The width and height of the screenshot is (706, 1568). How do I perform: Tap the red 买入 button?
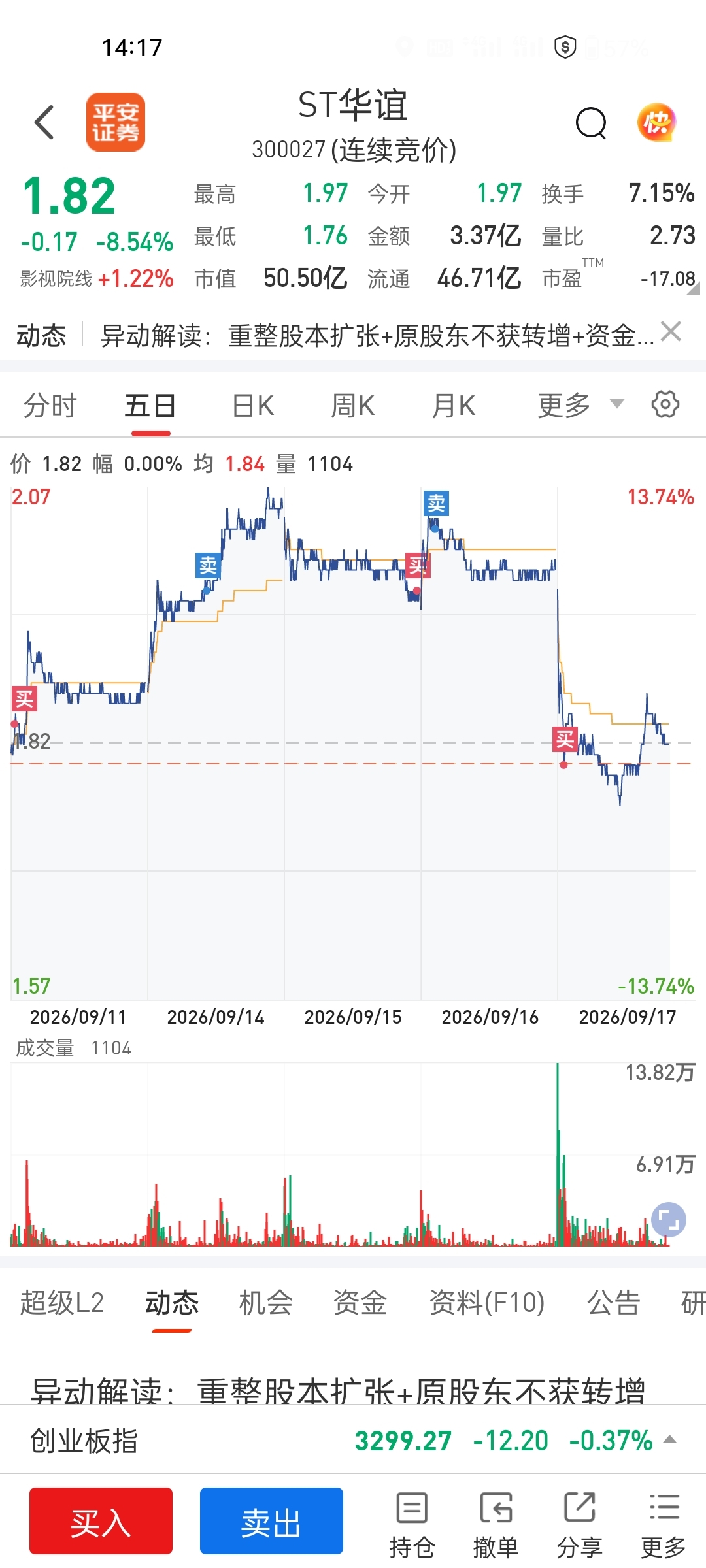[x=101, y=1521]
